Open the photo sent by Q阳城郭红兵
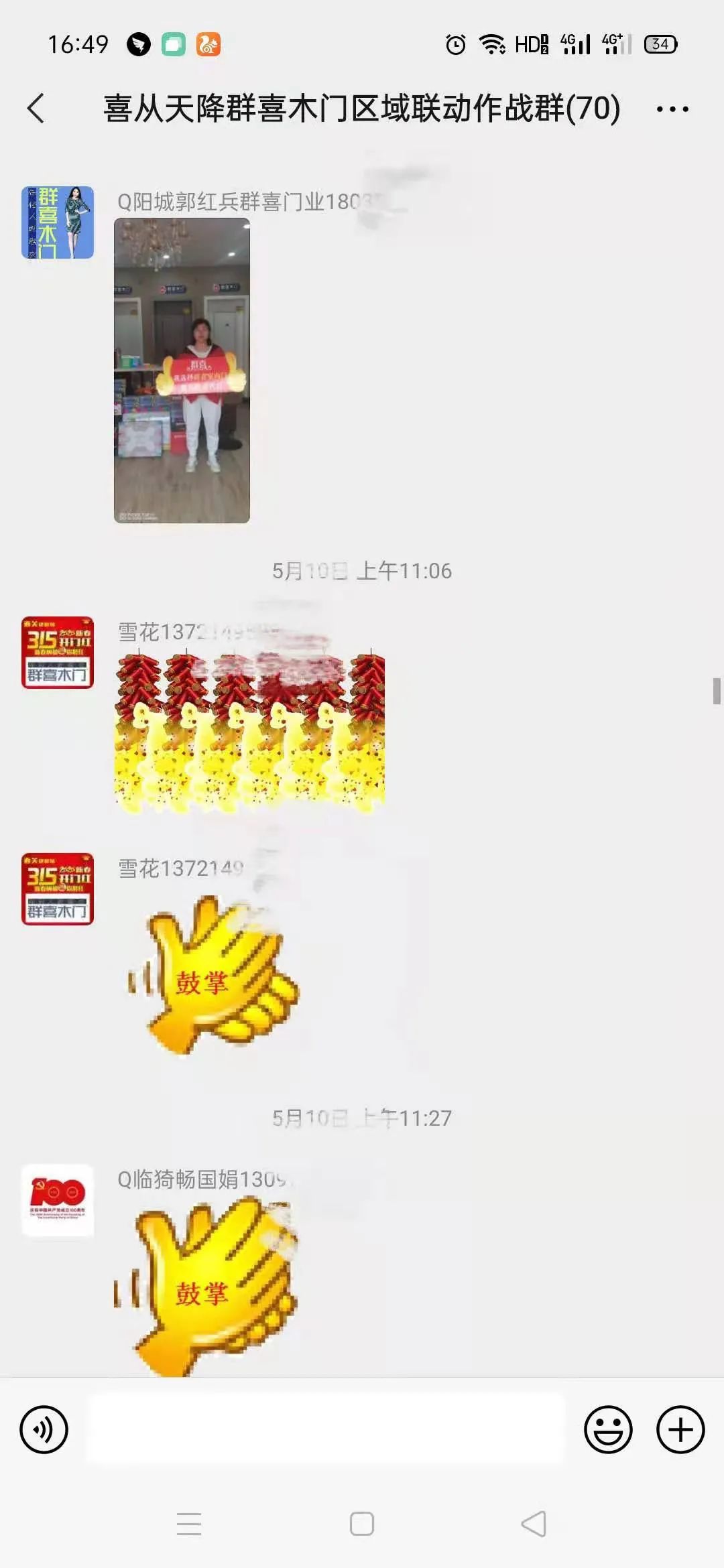The image size is (724, 1568). tap(182, 370)
